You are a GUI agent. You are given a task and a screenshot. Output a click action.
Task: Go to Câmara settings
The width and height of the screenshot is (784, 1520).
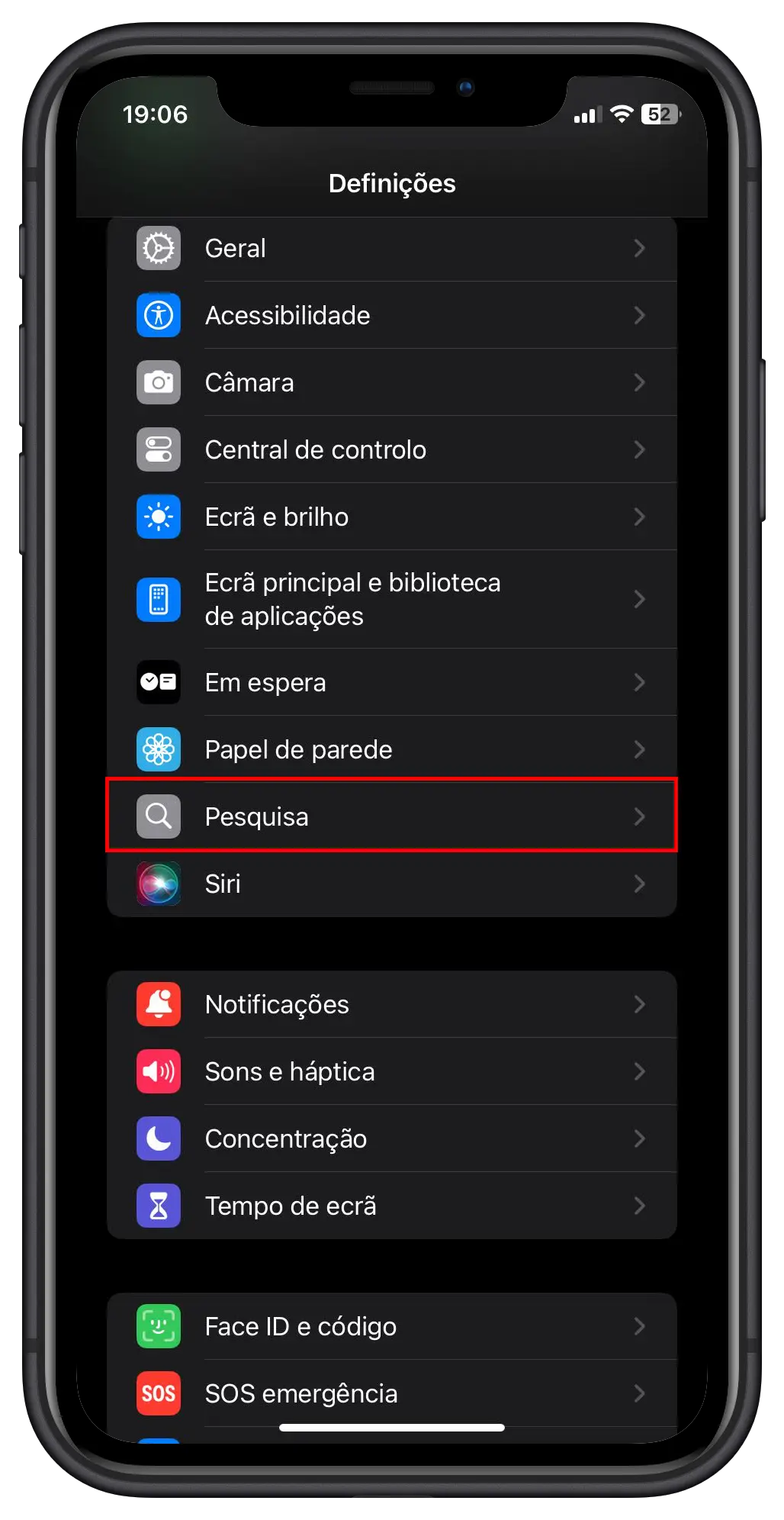[x=391, y=383]
